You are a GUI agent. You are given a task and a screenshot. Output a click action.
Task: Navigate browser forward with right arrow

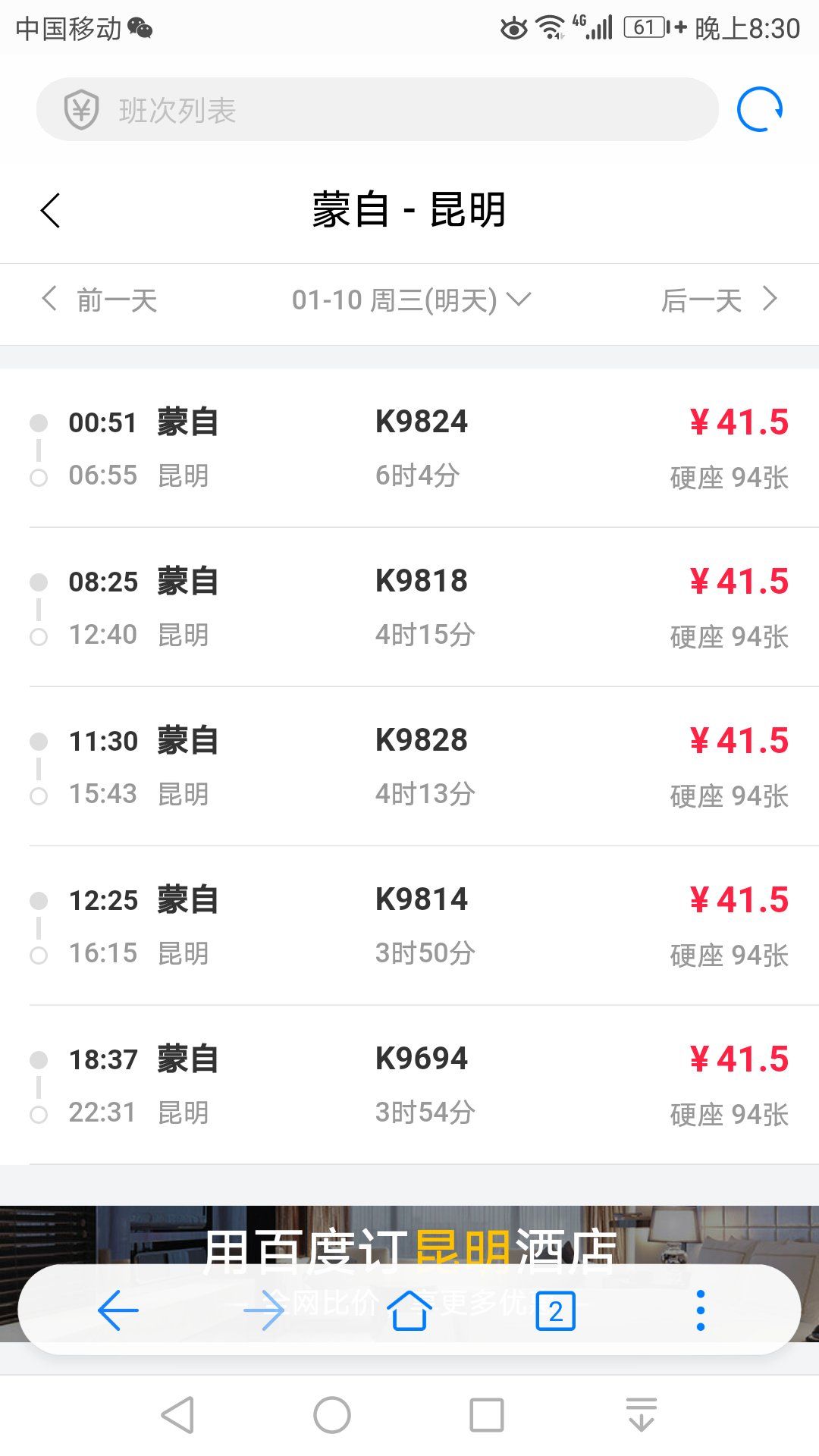point(264,1310)
